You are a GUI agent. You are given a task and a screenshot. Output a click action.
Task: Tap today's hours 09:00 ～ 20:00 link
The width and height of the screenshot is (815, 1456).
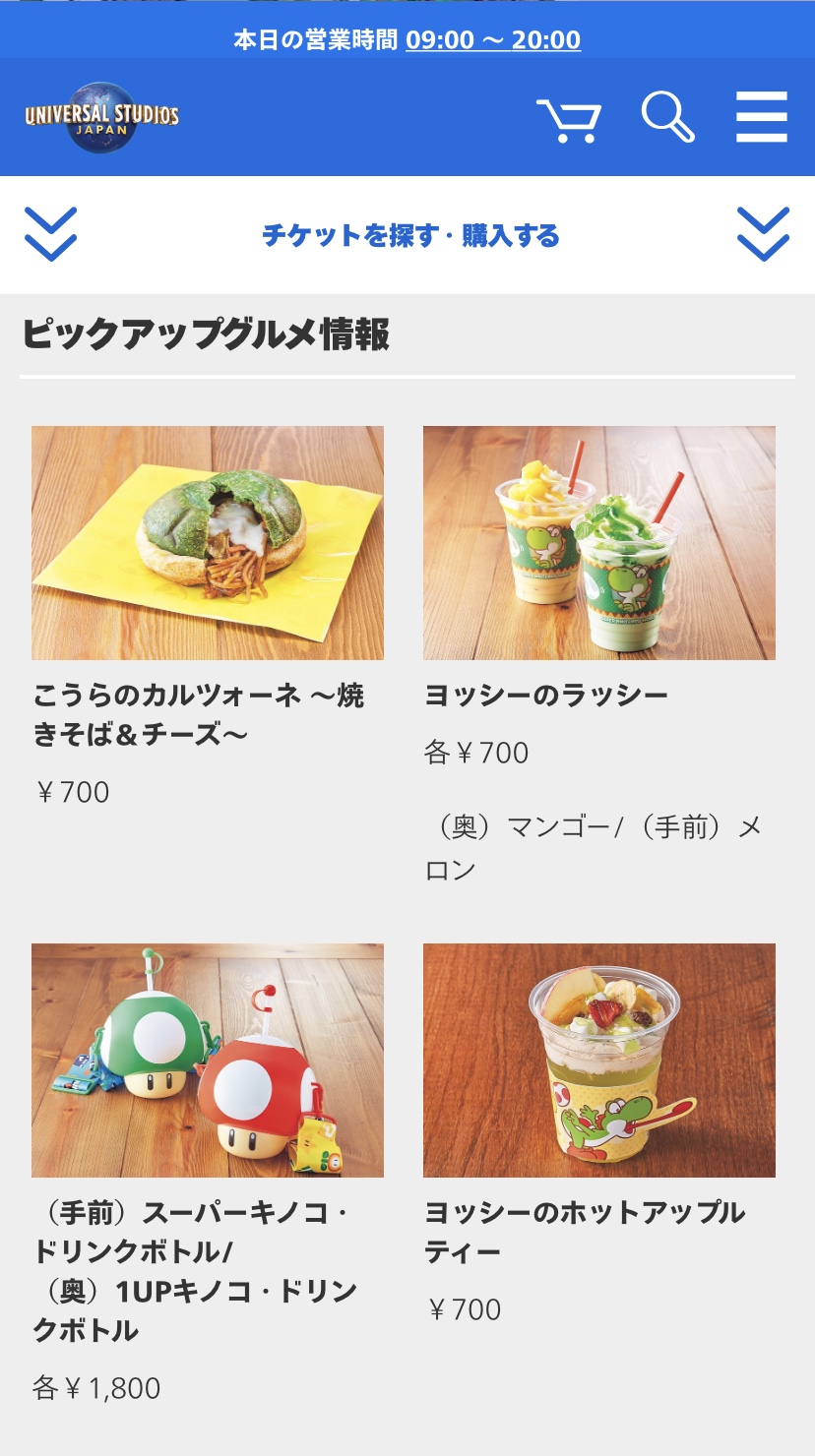pos(492,40)
